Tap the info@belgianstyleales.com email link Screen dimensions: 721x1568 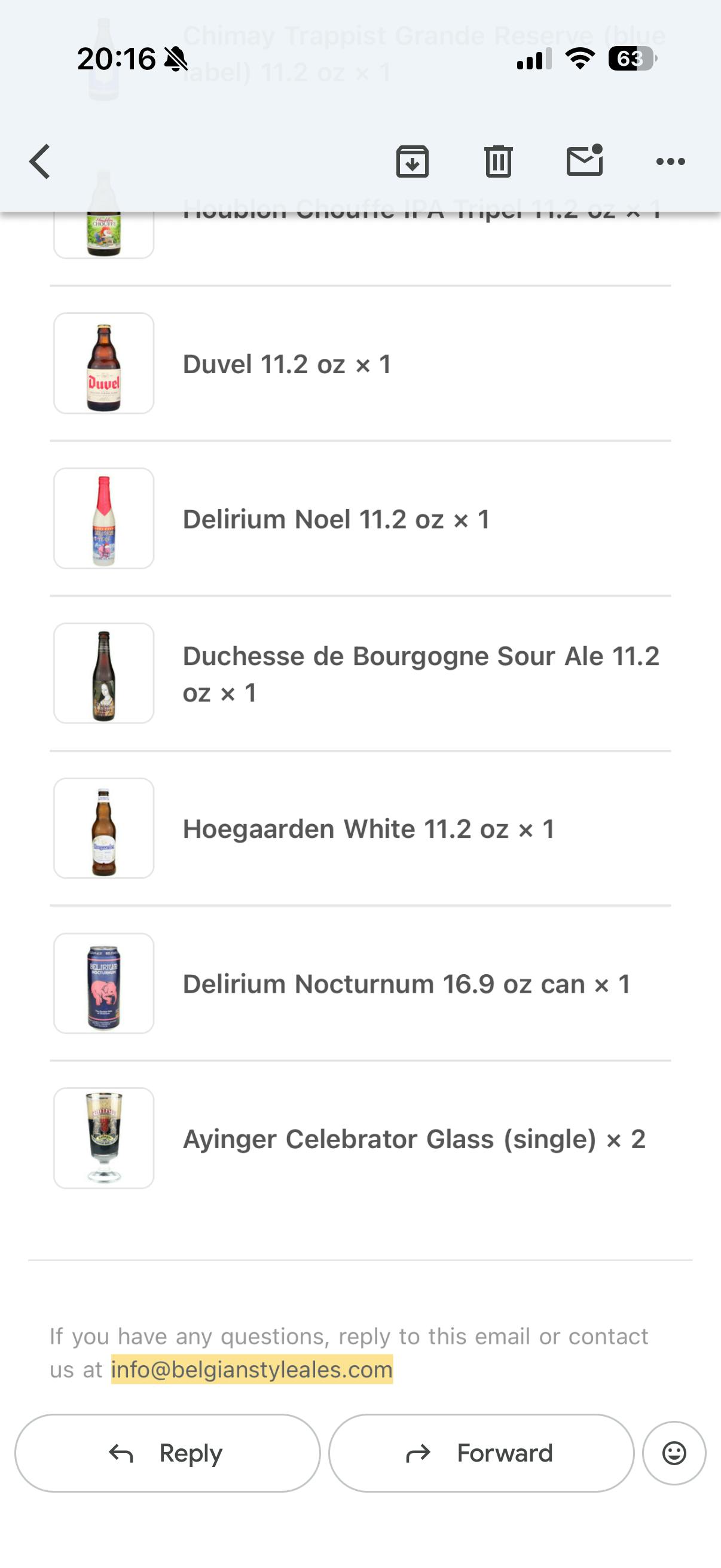tap(252, 1369)
